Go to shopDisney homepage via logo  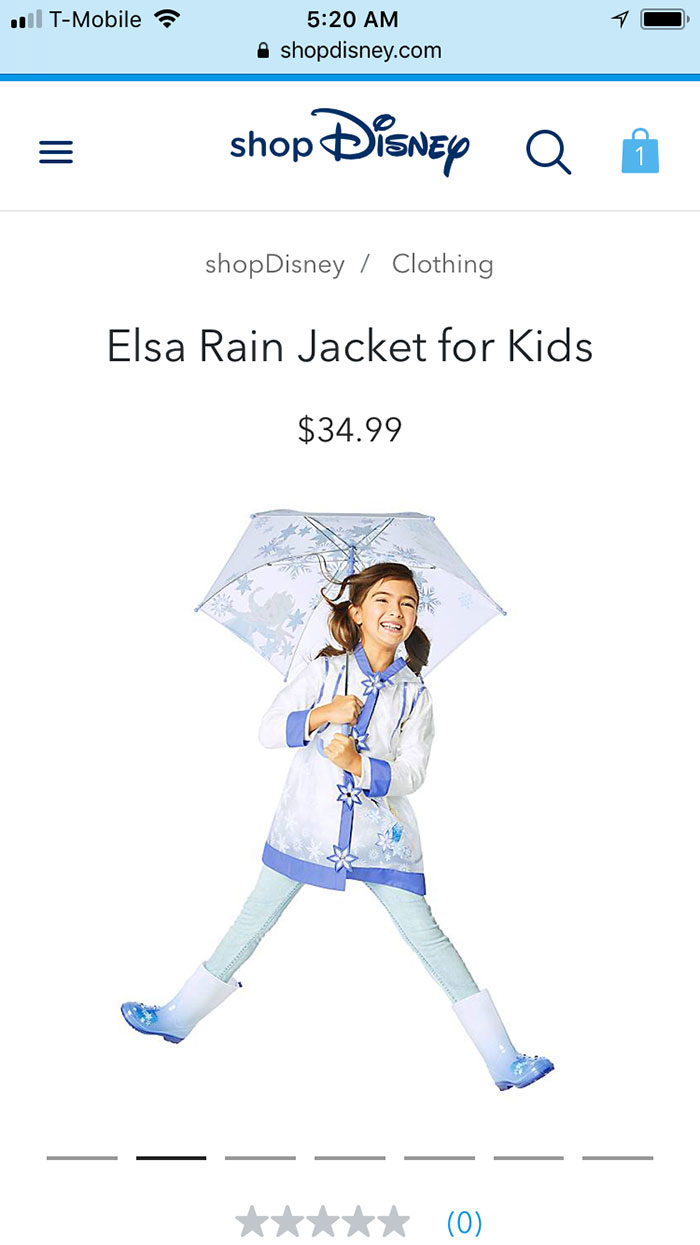[349, 145]
